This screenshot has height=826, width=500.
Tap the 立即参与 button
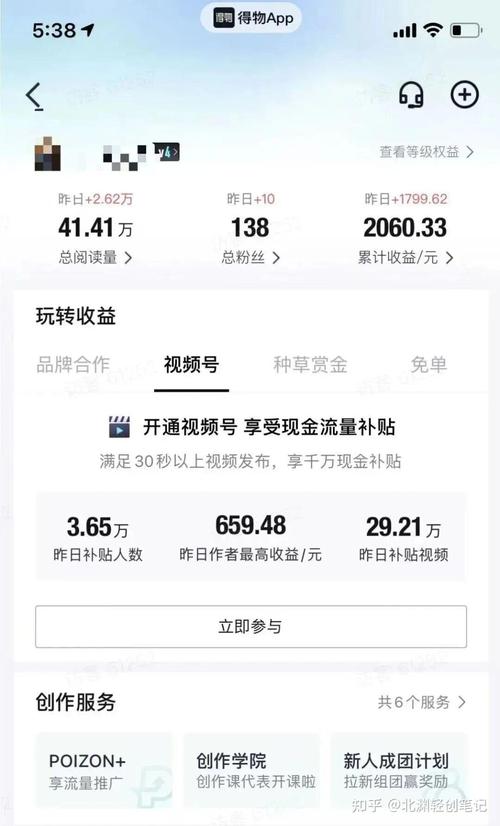251,626
